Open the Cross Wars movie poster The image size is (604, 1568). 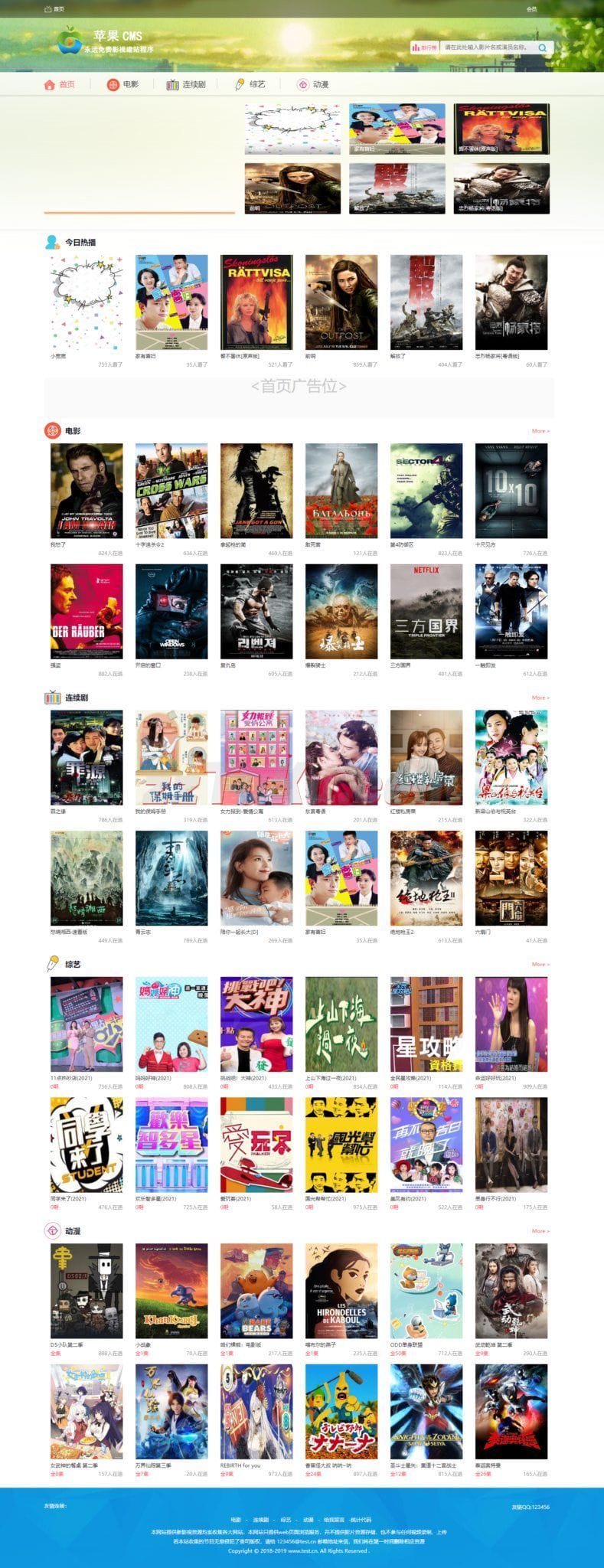[x=171, y=490]
